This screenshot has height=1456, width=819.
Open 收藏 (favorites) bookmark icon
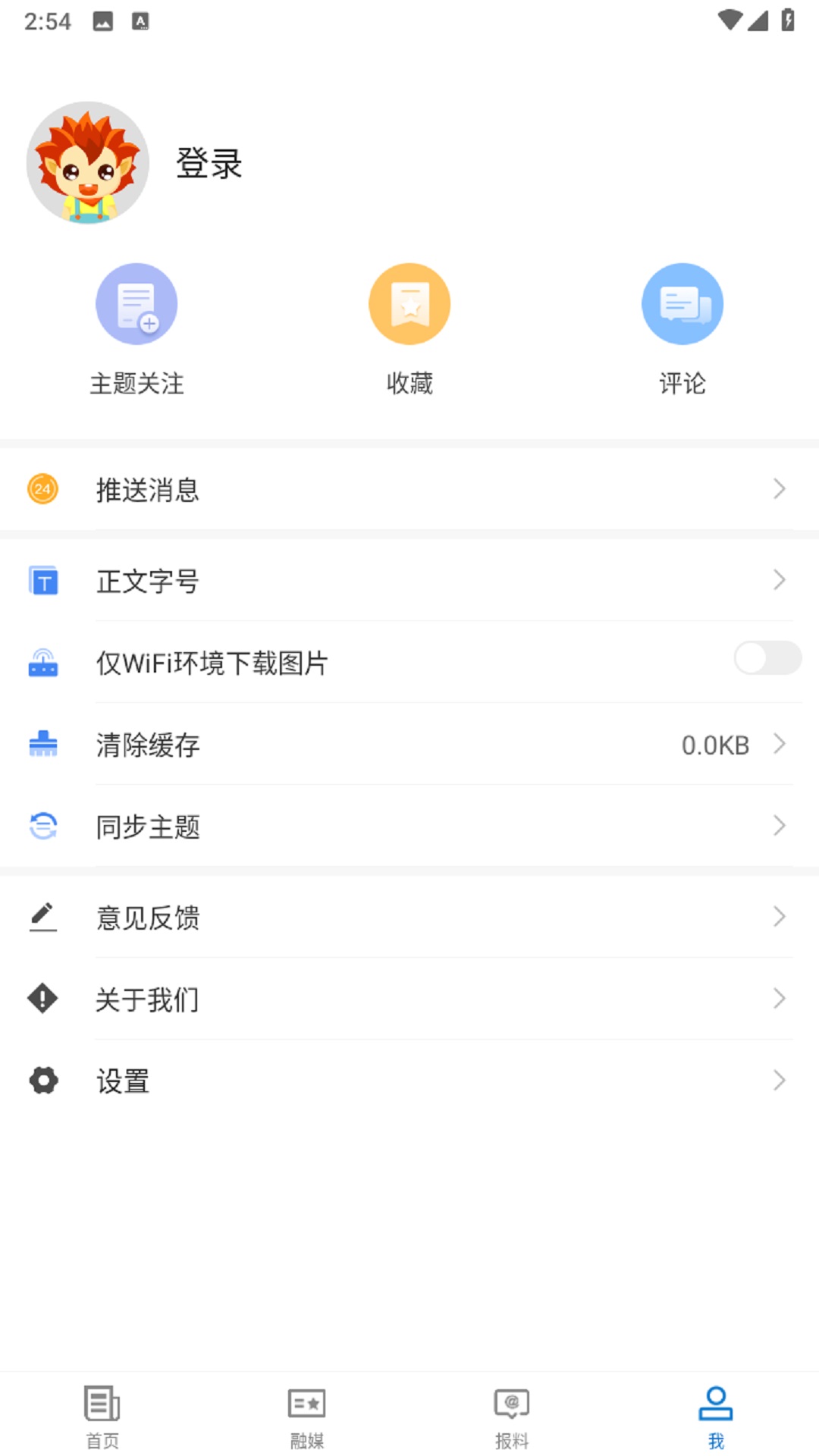[x=409, y=303]
